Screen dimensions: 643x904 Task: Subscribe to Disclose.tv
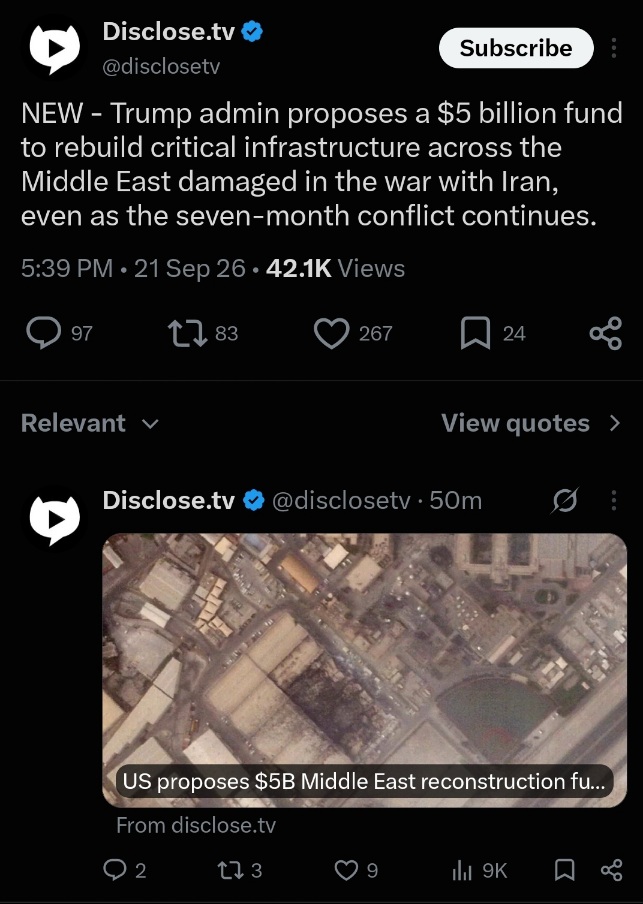(x=516, y=48)
